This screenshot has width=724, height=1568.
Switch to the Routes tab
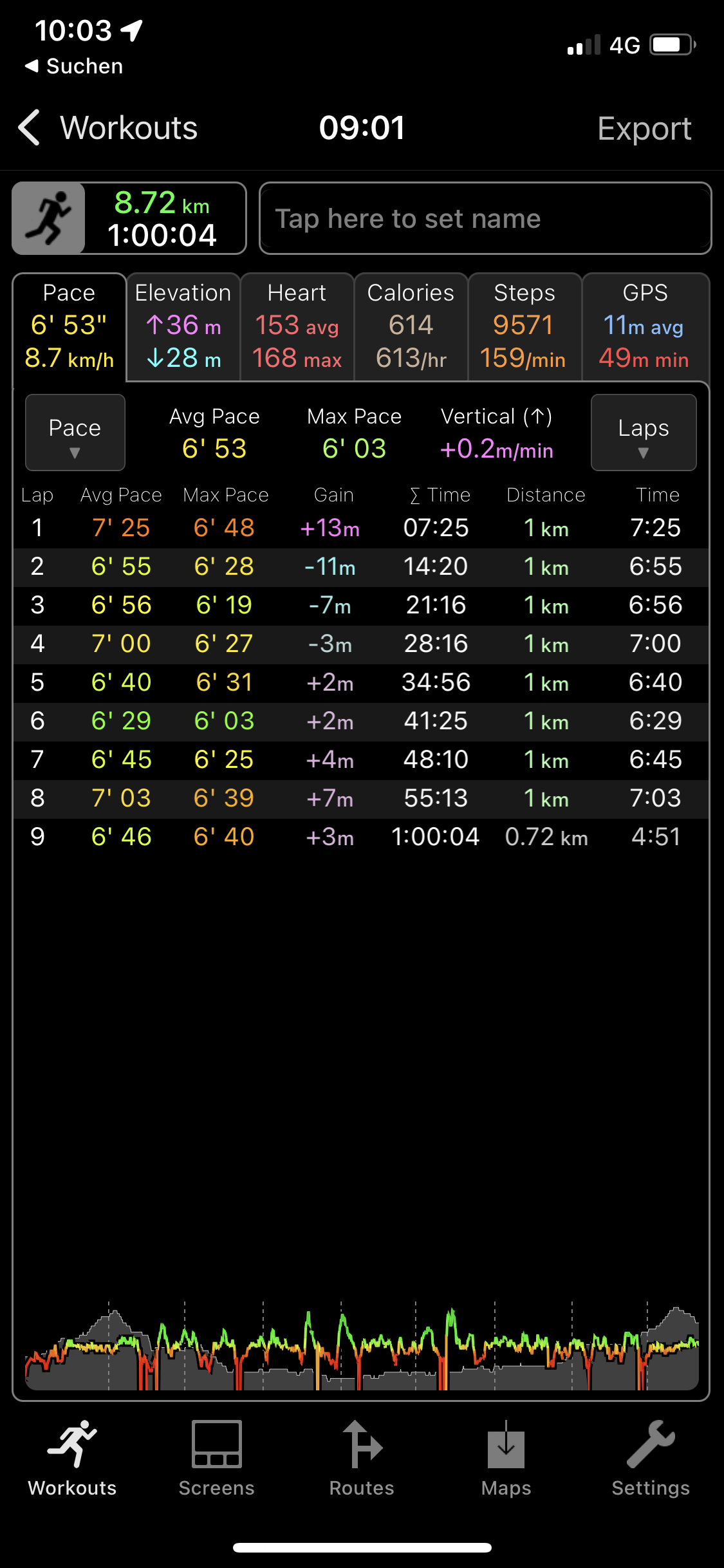click(362, 1459)
